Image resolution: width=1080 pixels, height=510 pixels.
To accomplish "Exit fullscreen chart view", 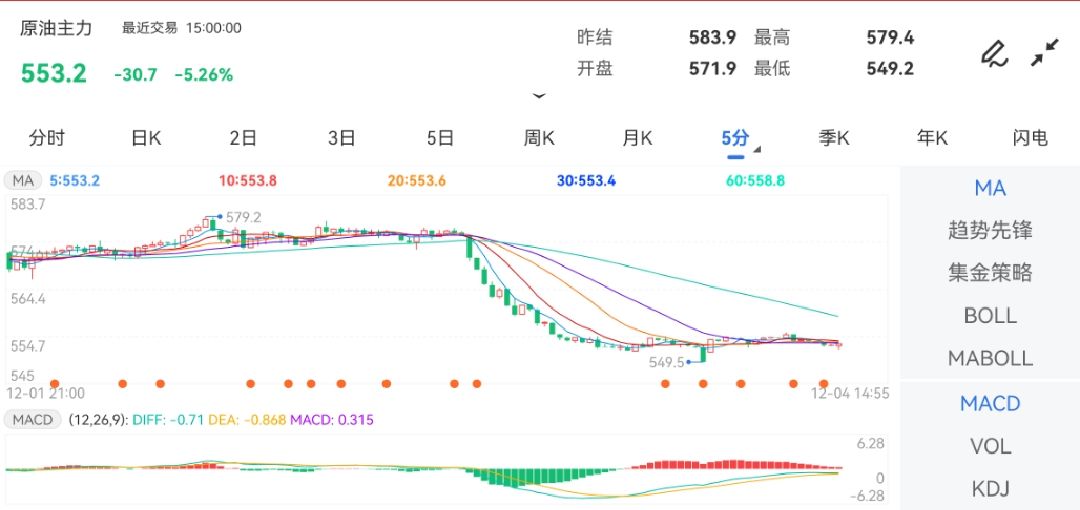I will pos(1045,53).
